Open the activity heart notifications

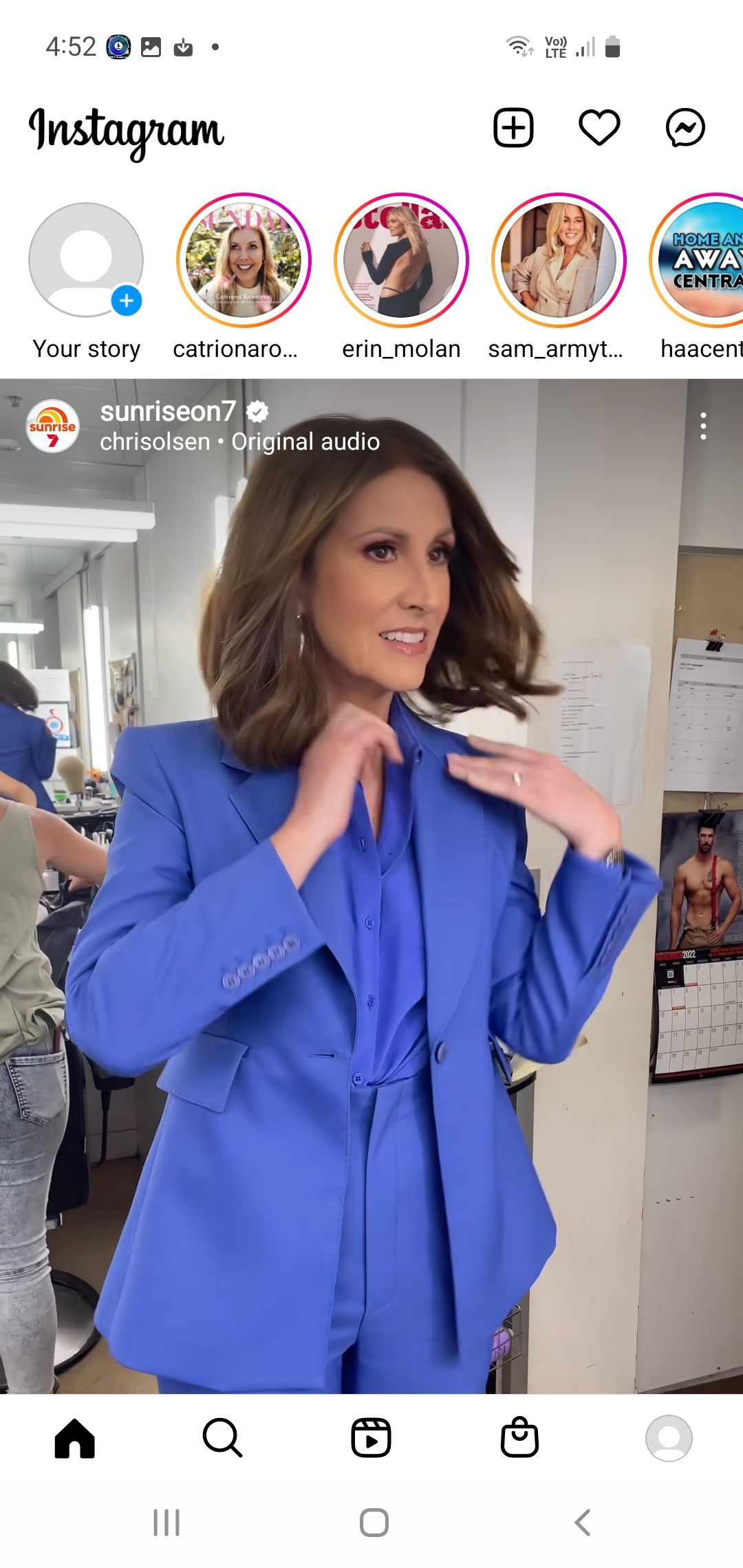pyautogui.click(x=599, y=128)
